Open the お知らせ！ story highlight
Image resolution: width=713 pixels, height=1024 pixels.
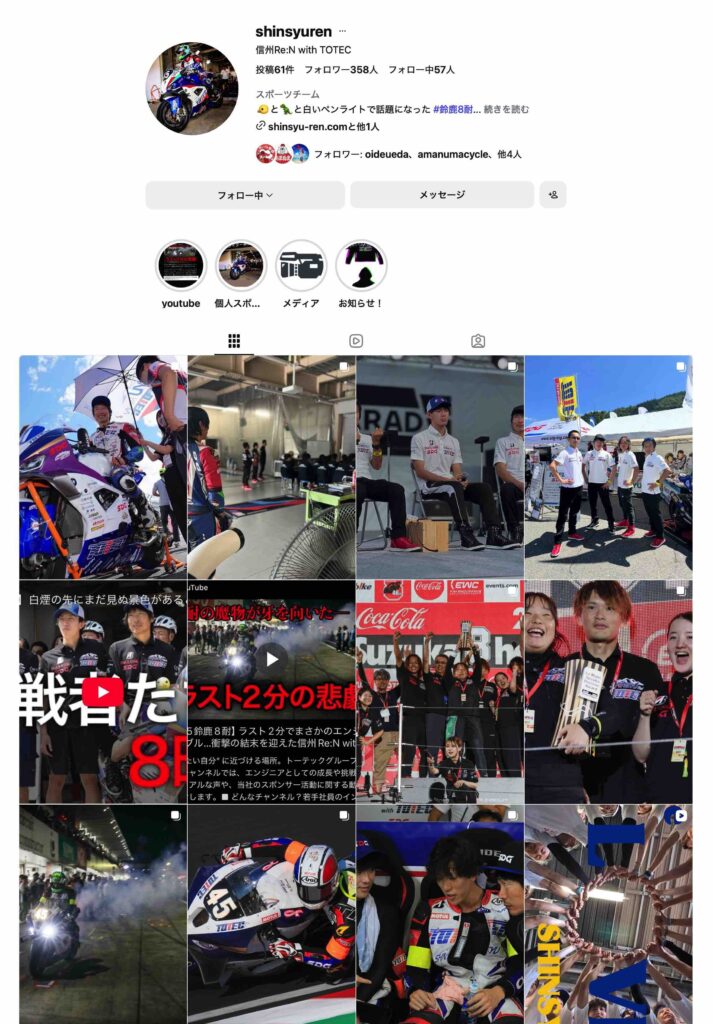point(361,266)
